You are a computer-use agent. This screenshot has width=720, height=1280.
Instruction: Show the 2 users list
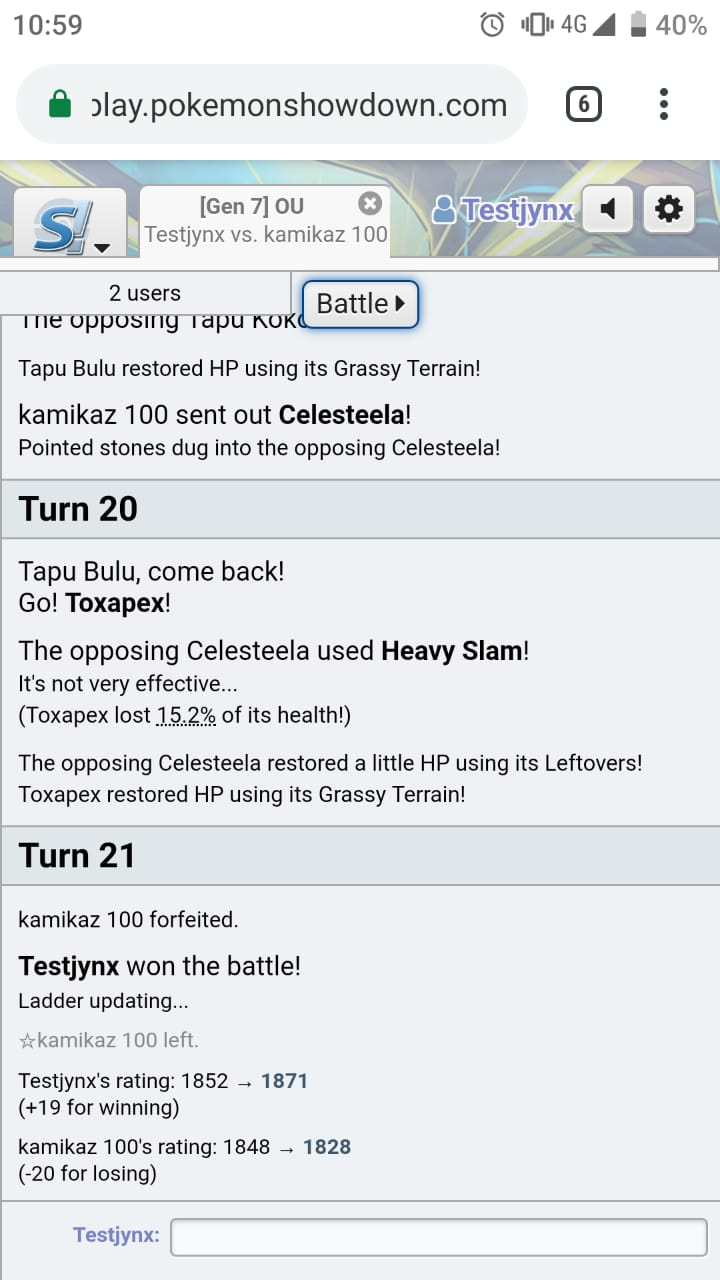pos(145,294)
